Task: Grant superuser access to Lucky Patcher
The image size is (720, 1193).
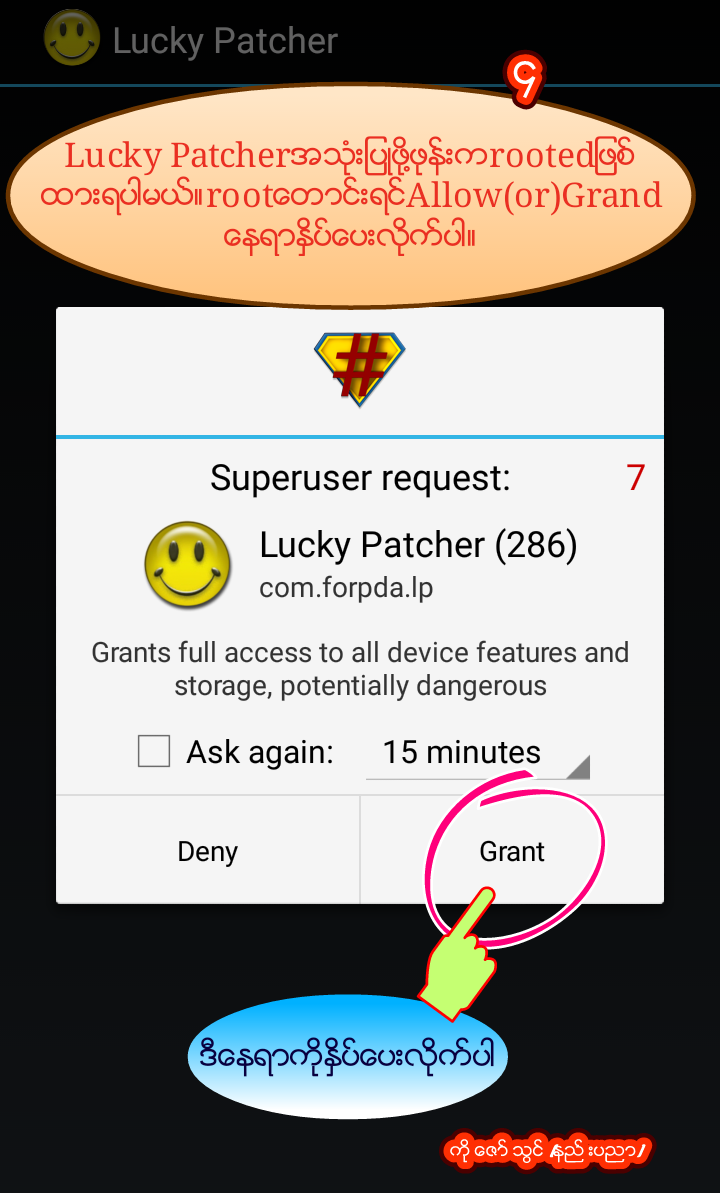Action: pos(511,851)
